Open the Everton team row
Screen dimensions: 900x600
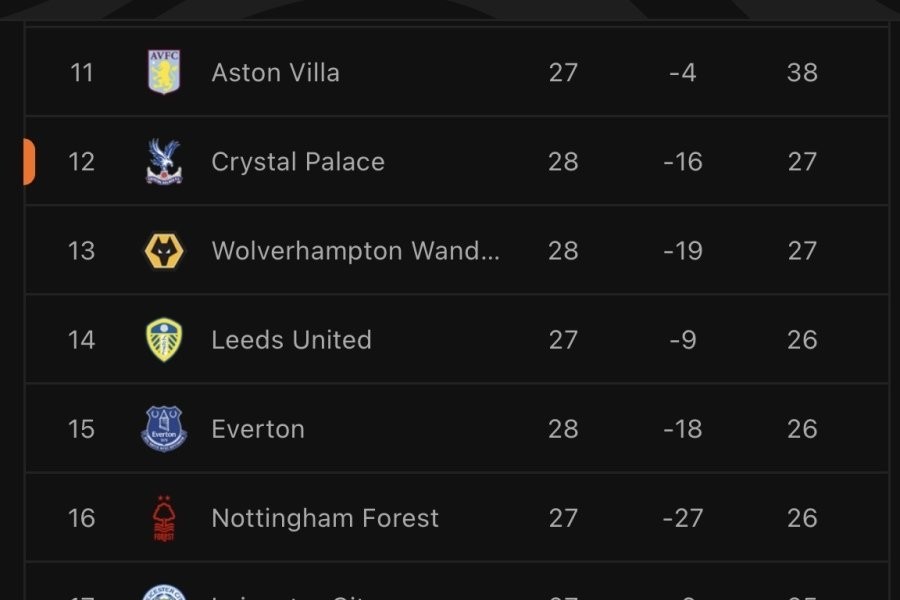point(258,429)
